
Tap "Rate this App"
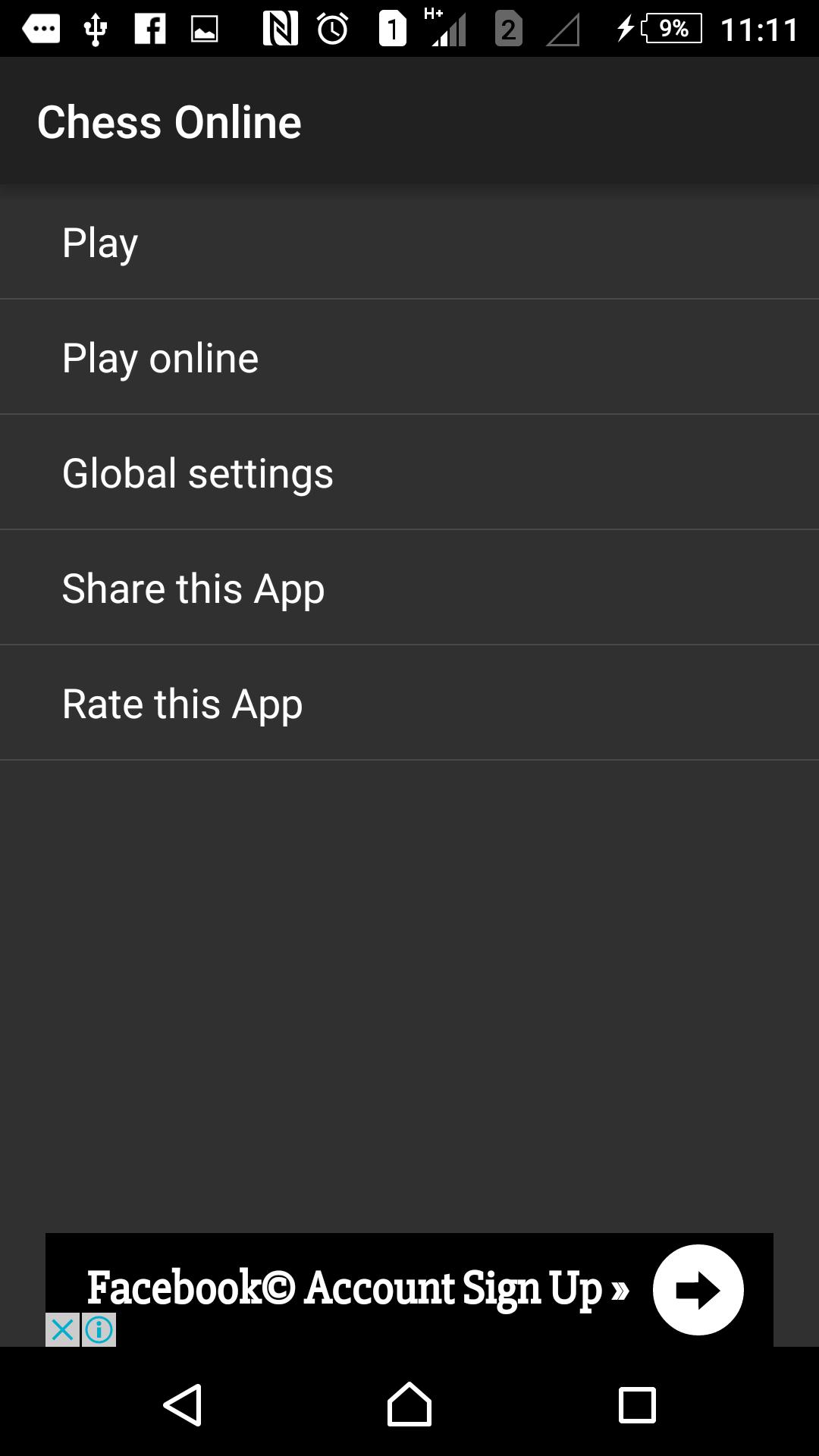[182, 701]
